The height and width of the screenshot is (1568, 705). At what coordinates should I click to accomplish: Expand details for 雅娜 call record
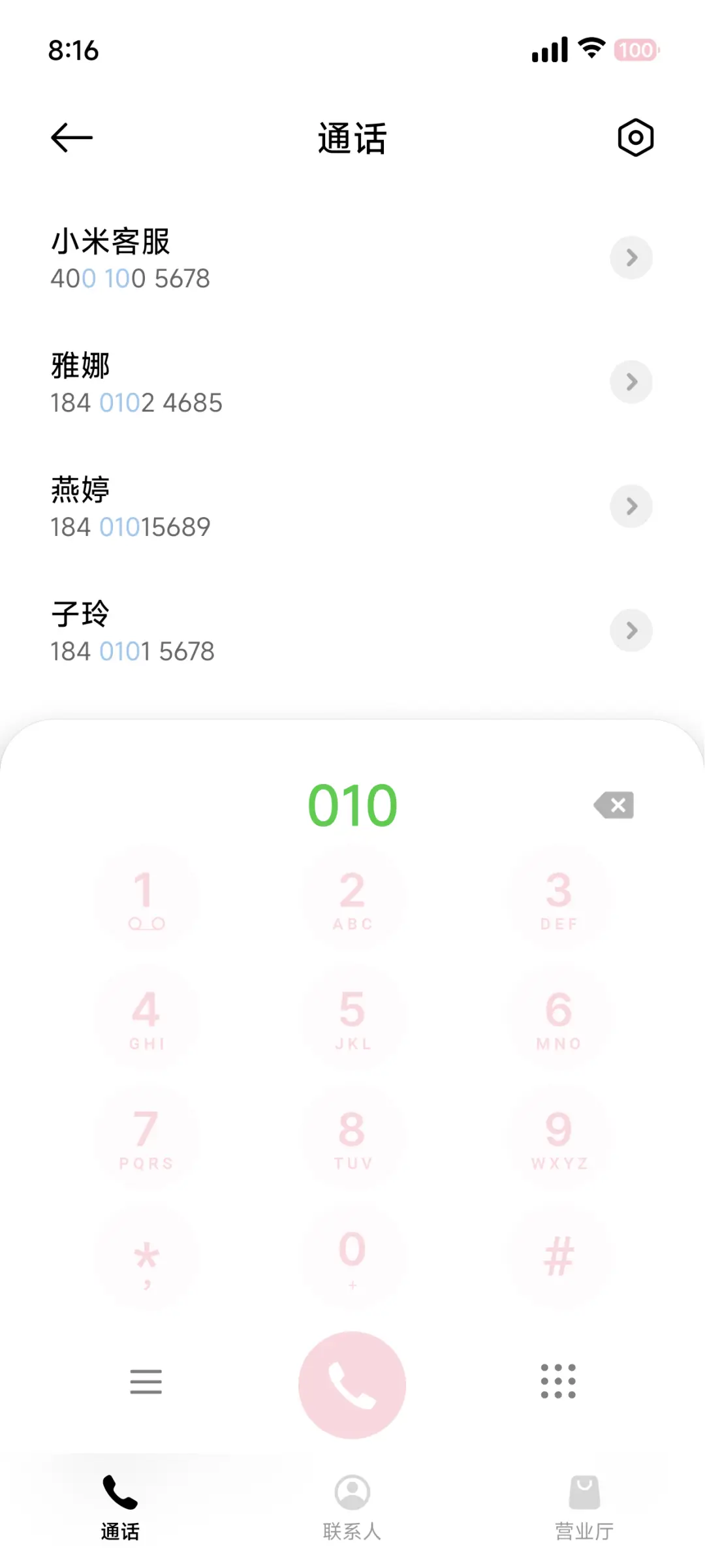coord(631,382)
